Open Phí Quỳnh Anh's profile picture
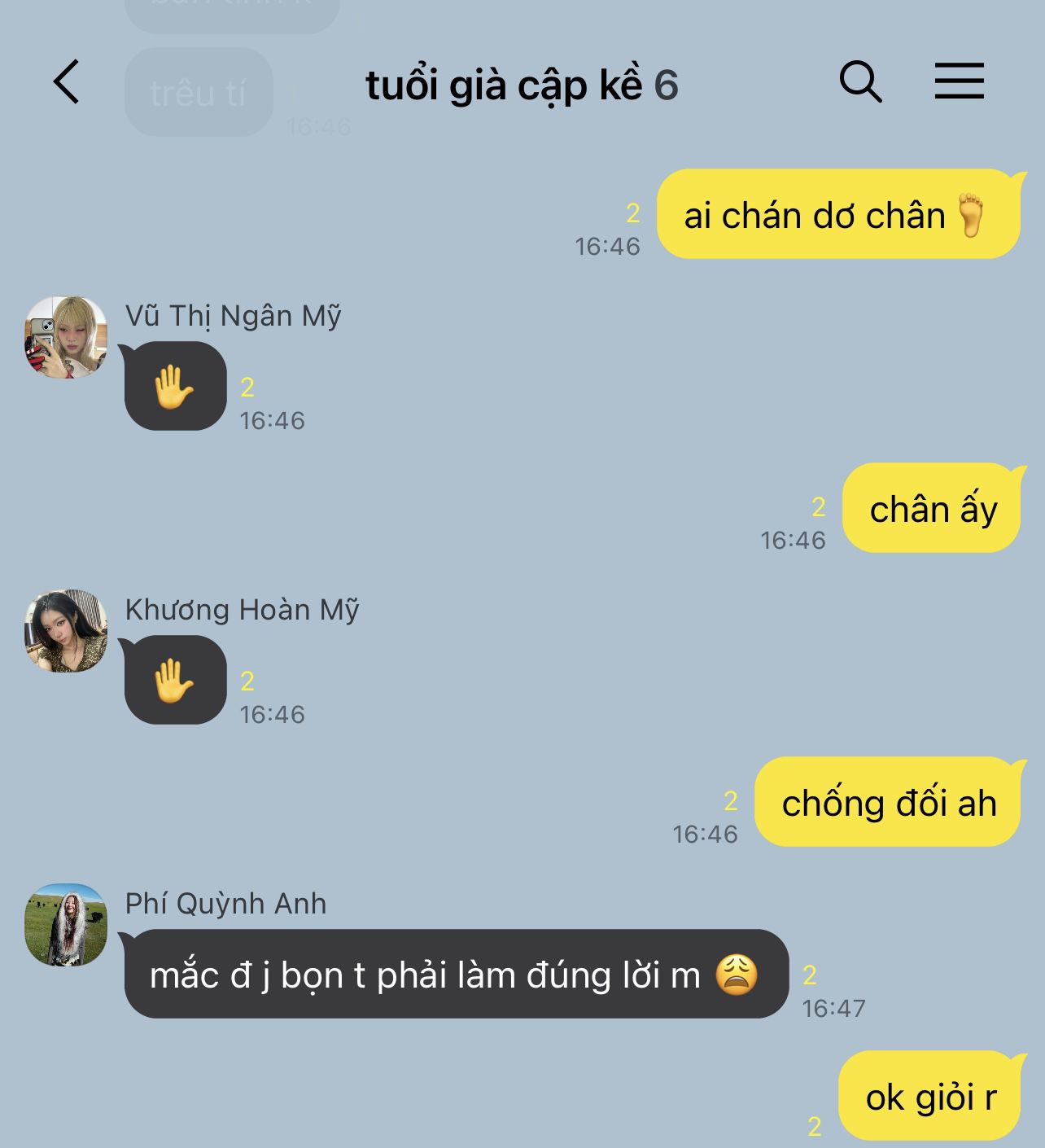 click(66, 925)
